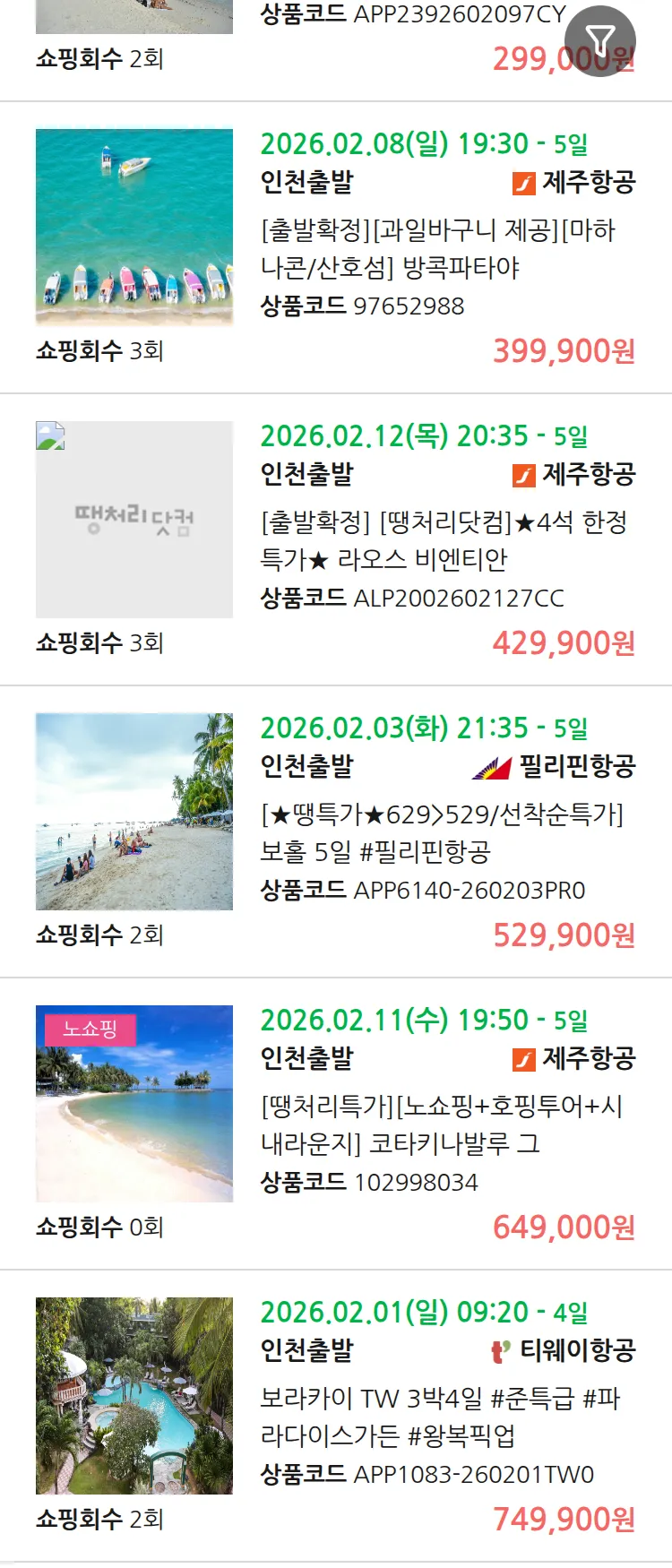Open the floating filter button
This screenshot has width=672, height=1568.
click(600, 40)
